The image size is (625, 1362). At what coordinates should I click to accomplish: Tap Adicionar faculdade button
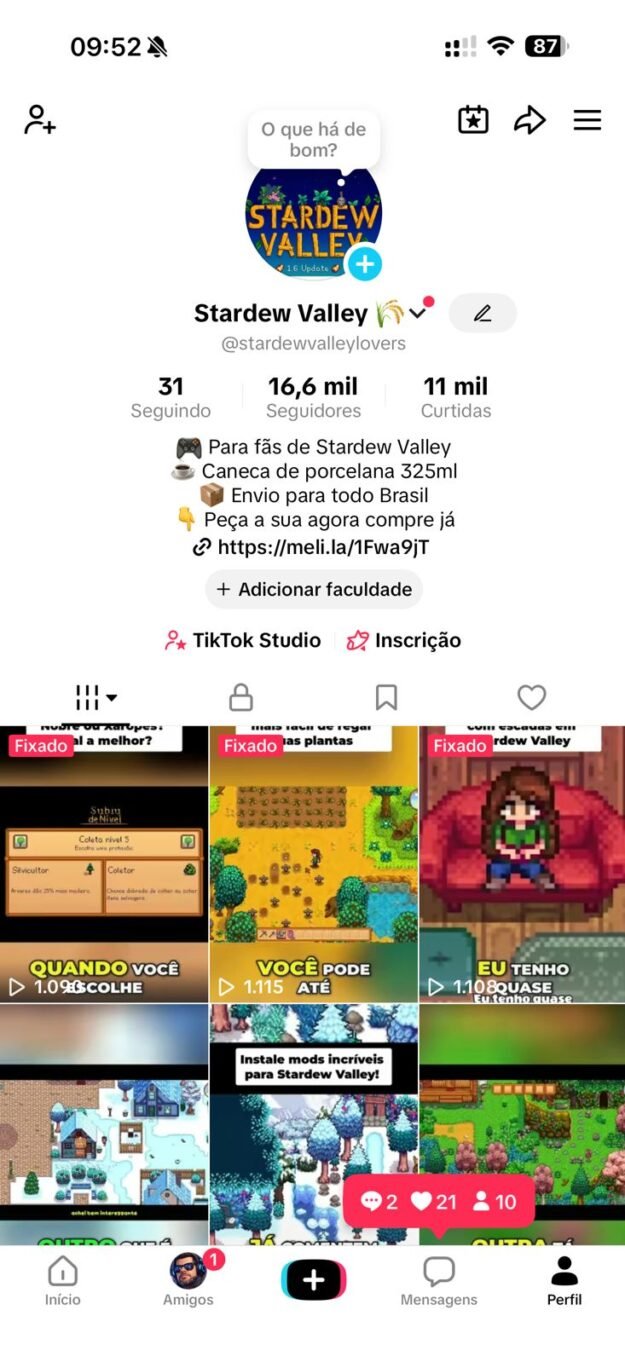point(314,589)
